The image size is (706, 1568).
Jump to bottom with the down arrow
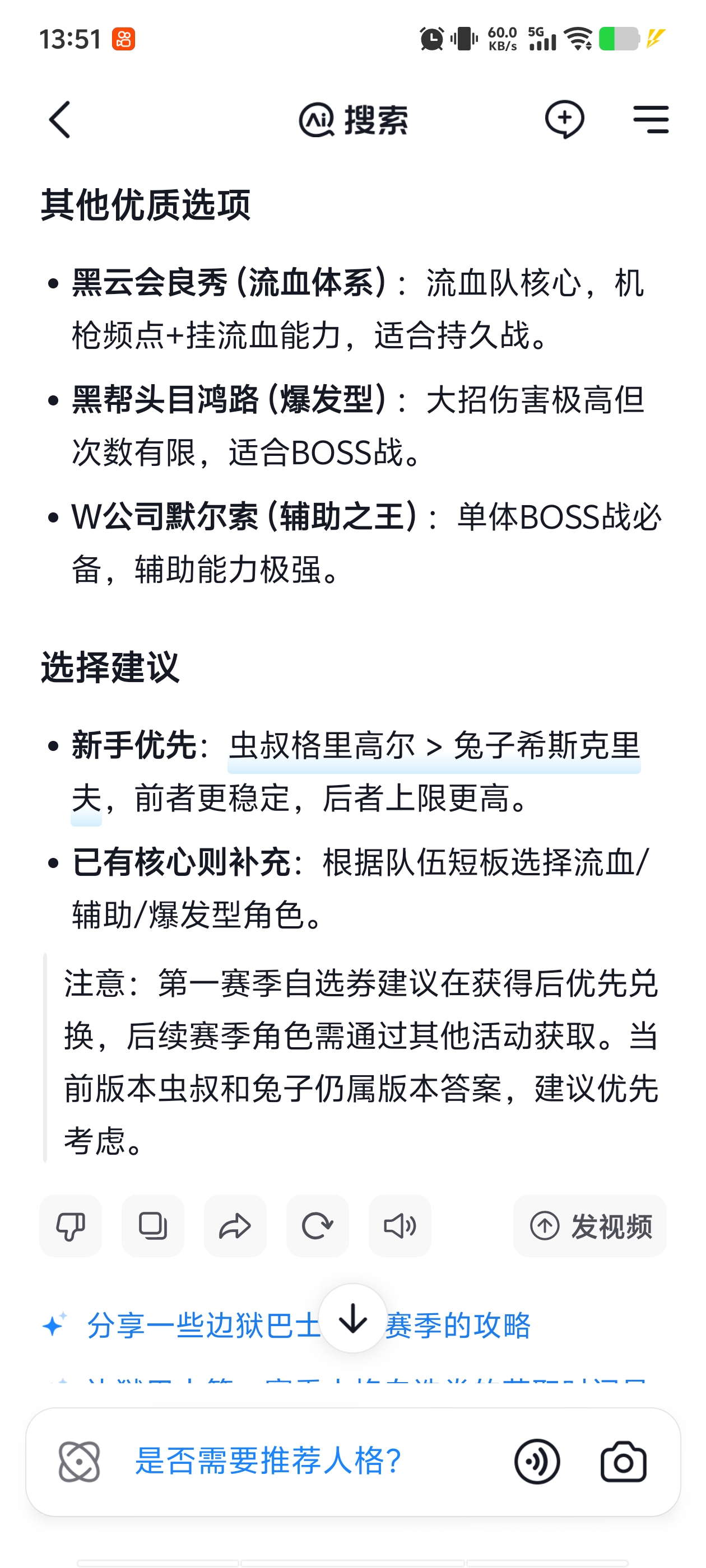click(x=352, y=1318)
